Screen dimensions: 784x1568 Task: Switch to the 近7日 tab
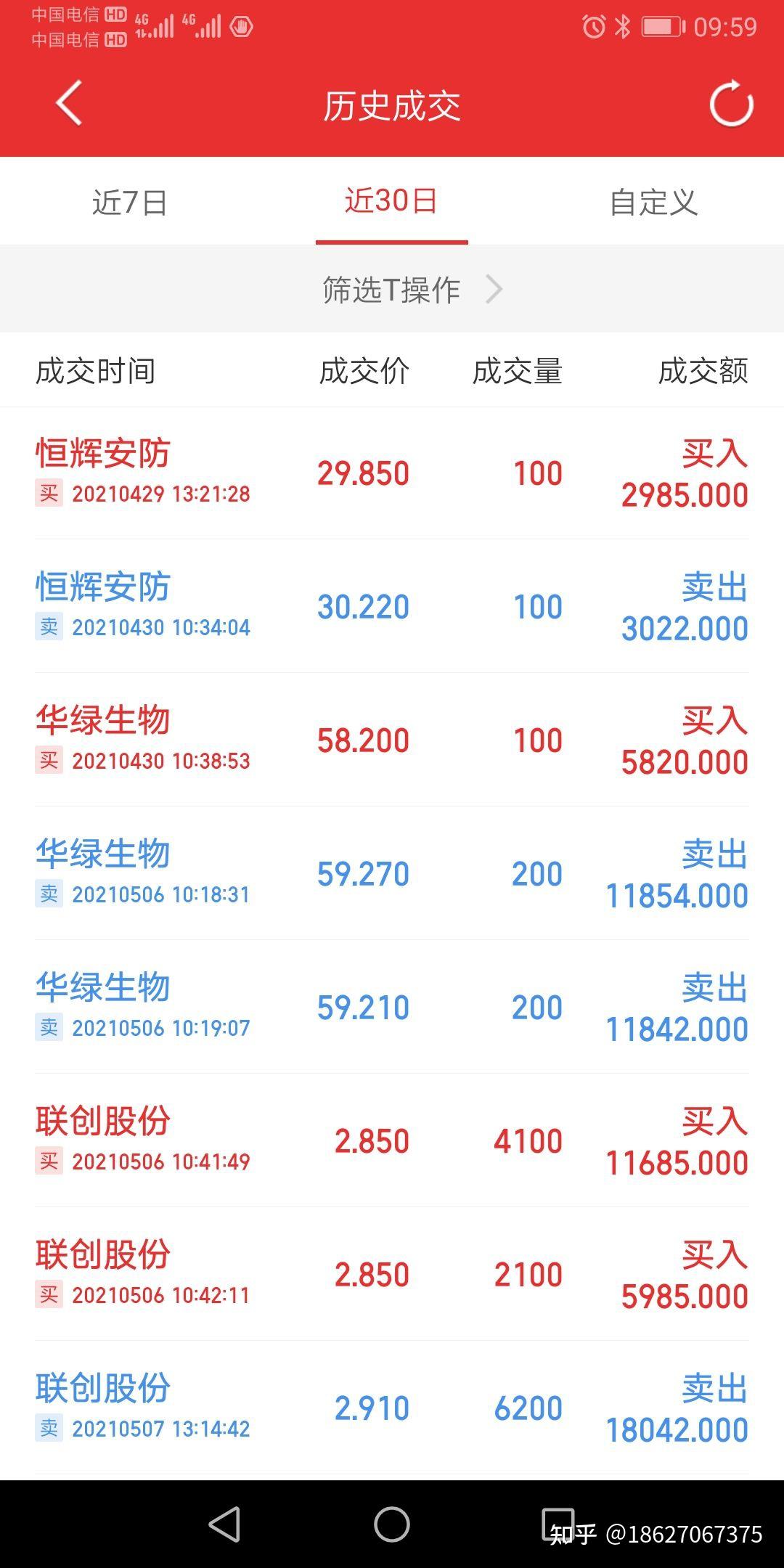click(x=130, y=202)
